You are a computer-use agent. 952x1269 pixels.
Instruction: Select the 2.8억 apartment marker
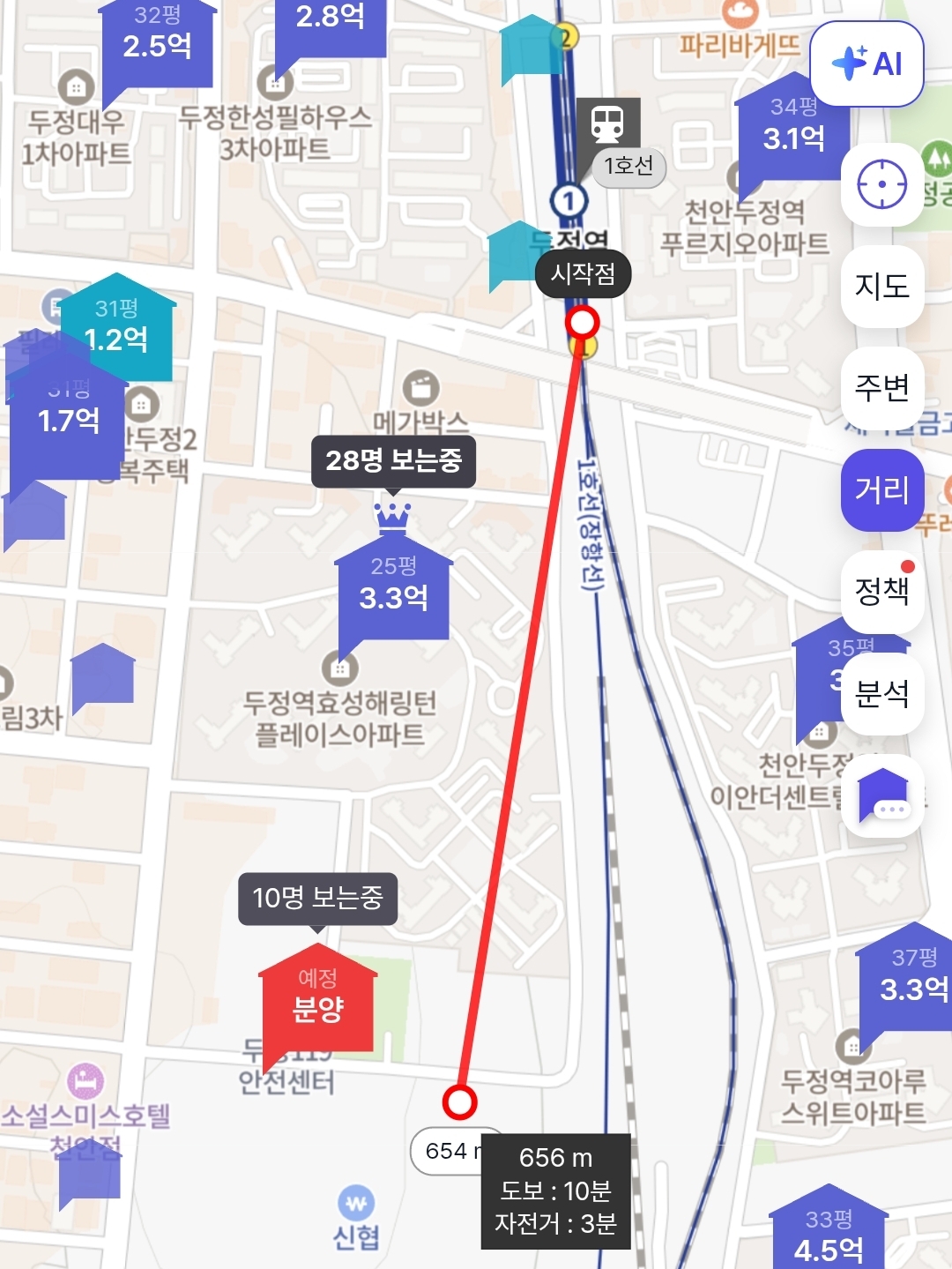[x=330, y=22]
